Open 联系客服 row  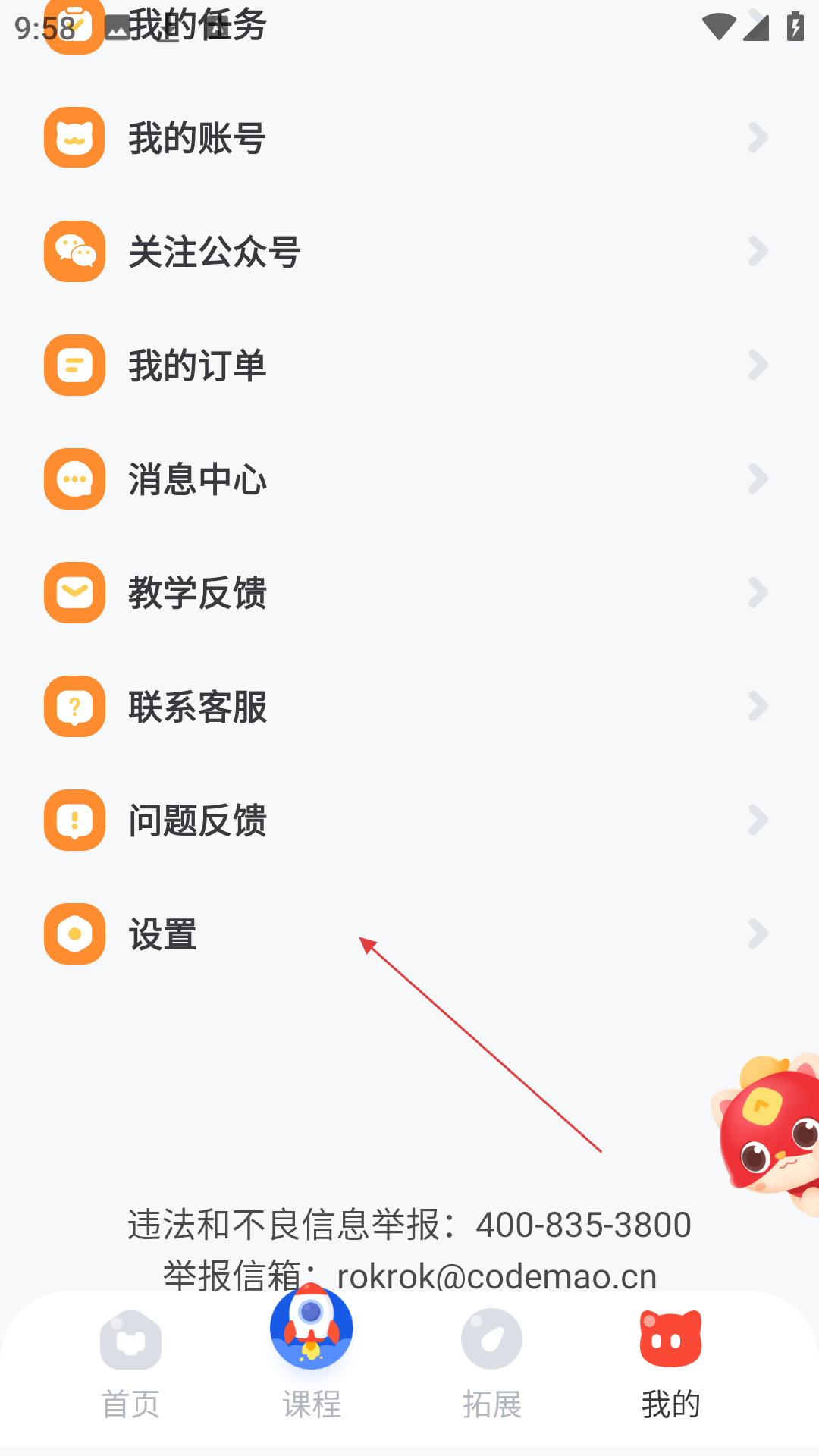point(409,706)
